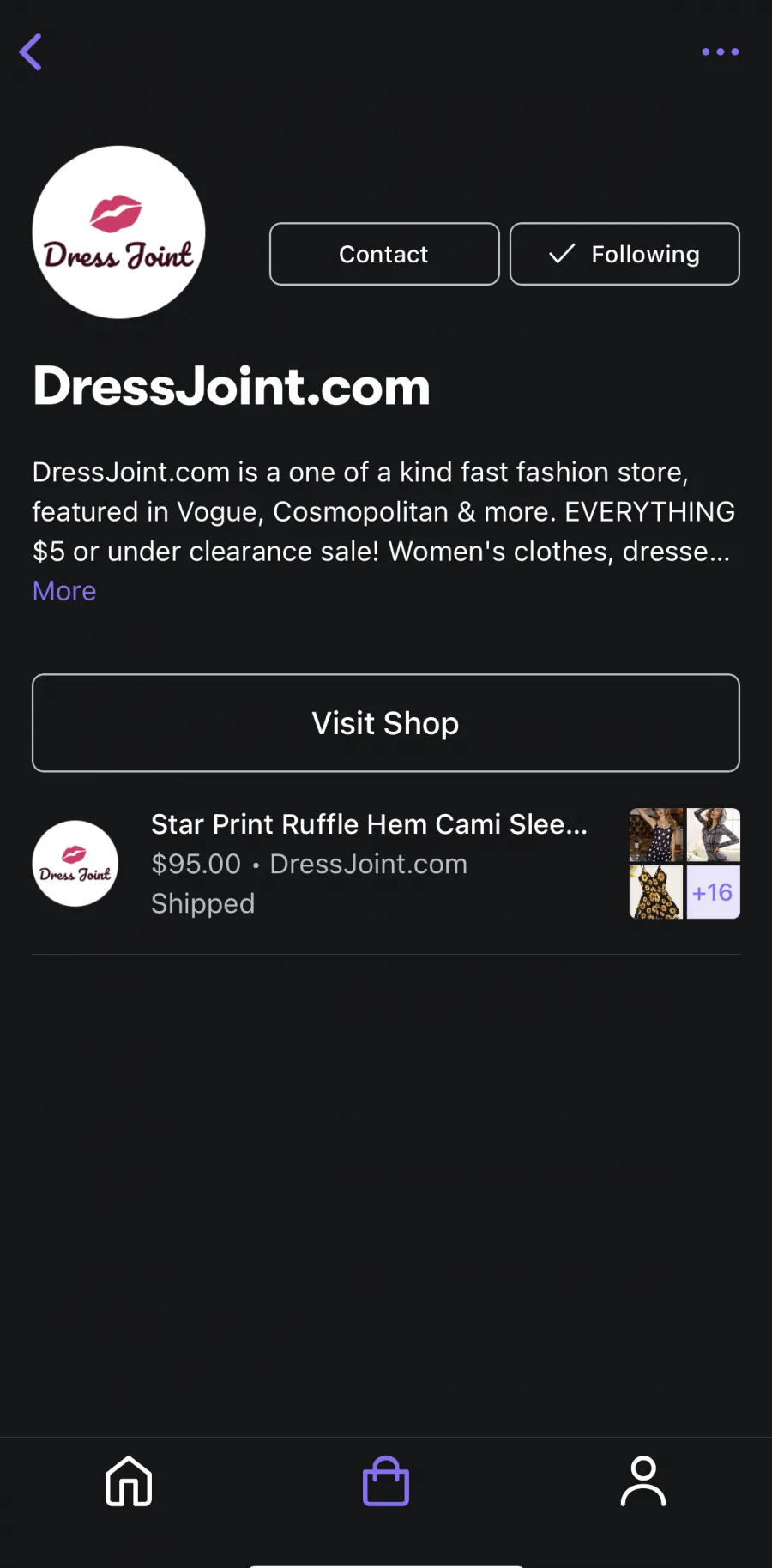The image size is (772, 1568).
Task: Tap the Contact button
Action: pos(384,254)
